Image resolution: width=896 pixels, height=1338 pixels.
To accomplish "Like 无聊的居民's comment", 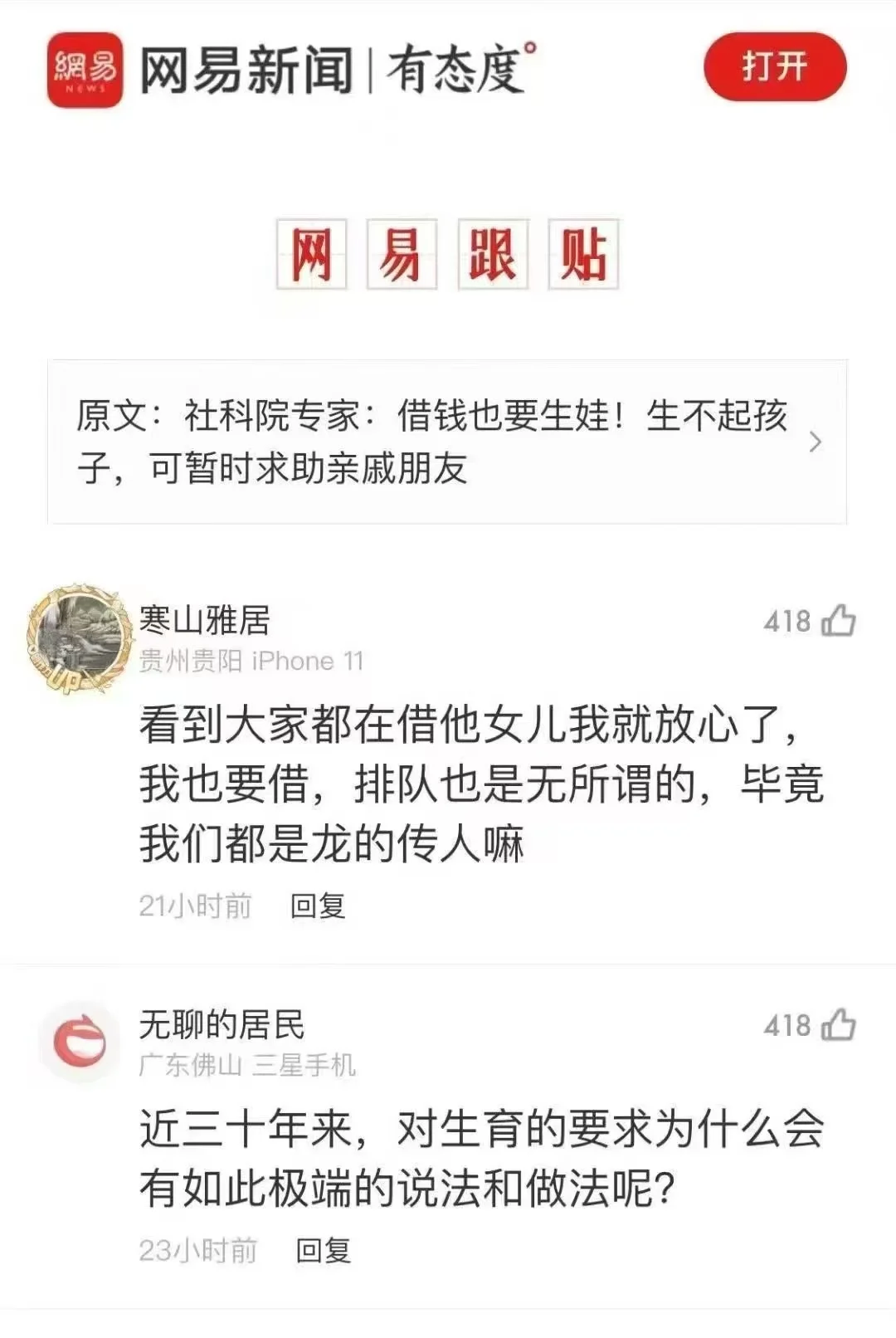I will 838,1025.
